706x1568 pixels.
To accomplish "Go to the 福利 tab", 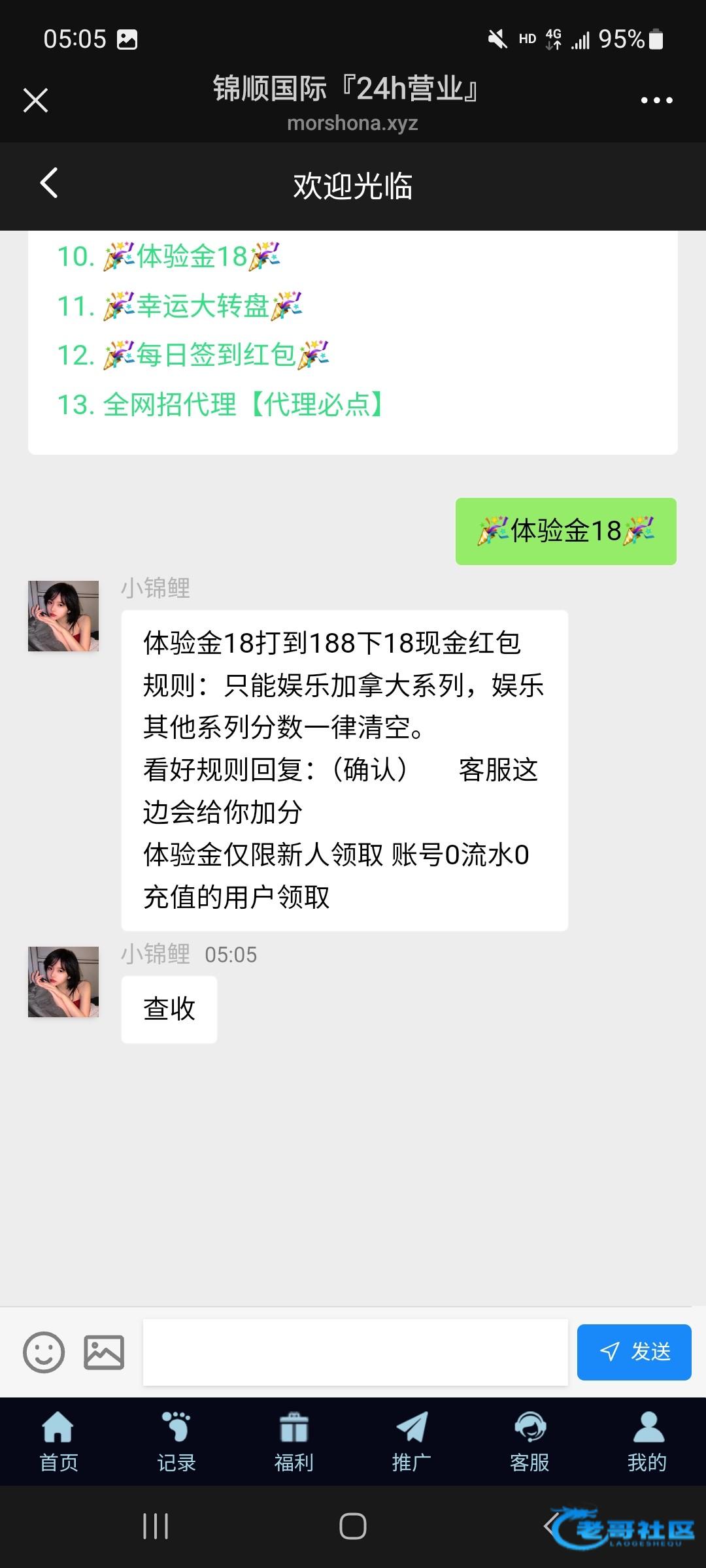I will 294,1442.
